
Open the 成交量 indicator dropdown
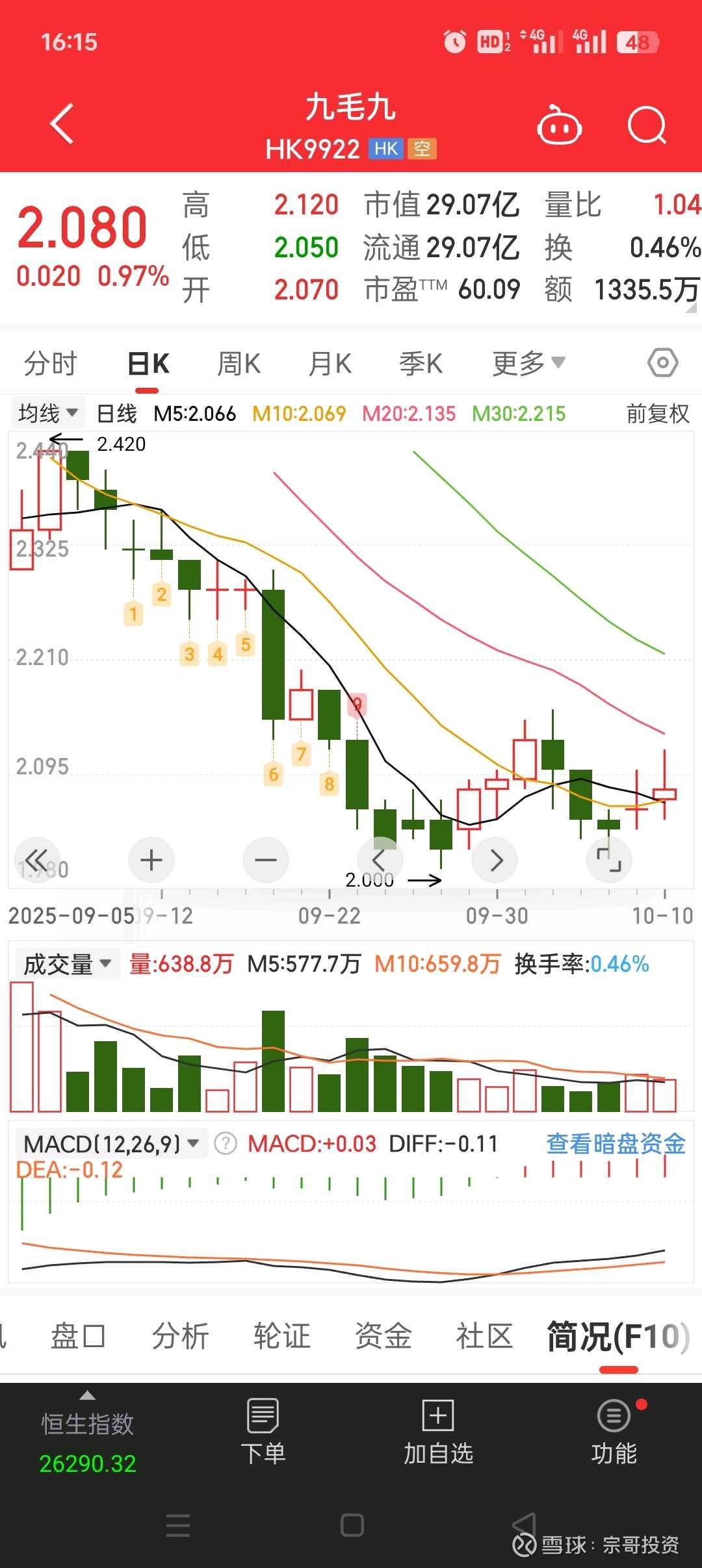(67, 964)
